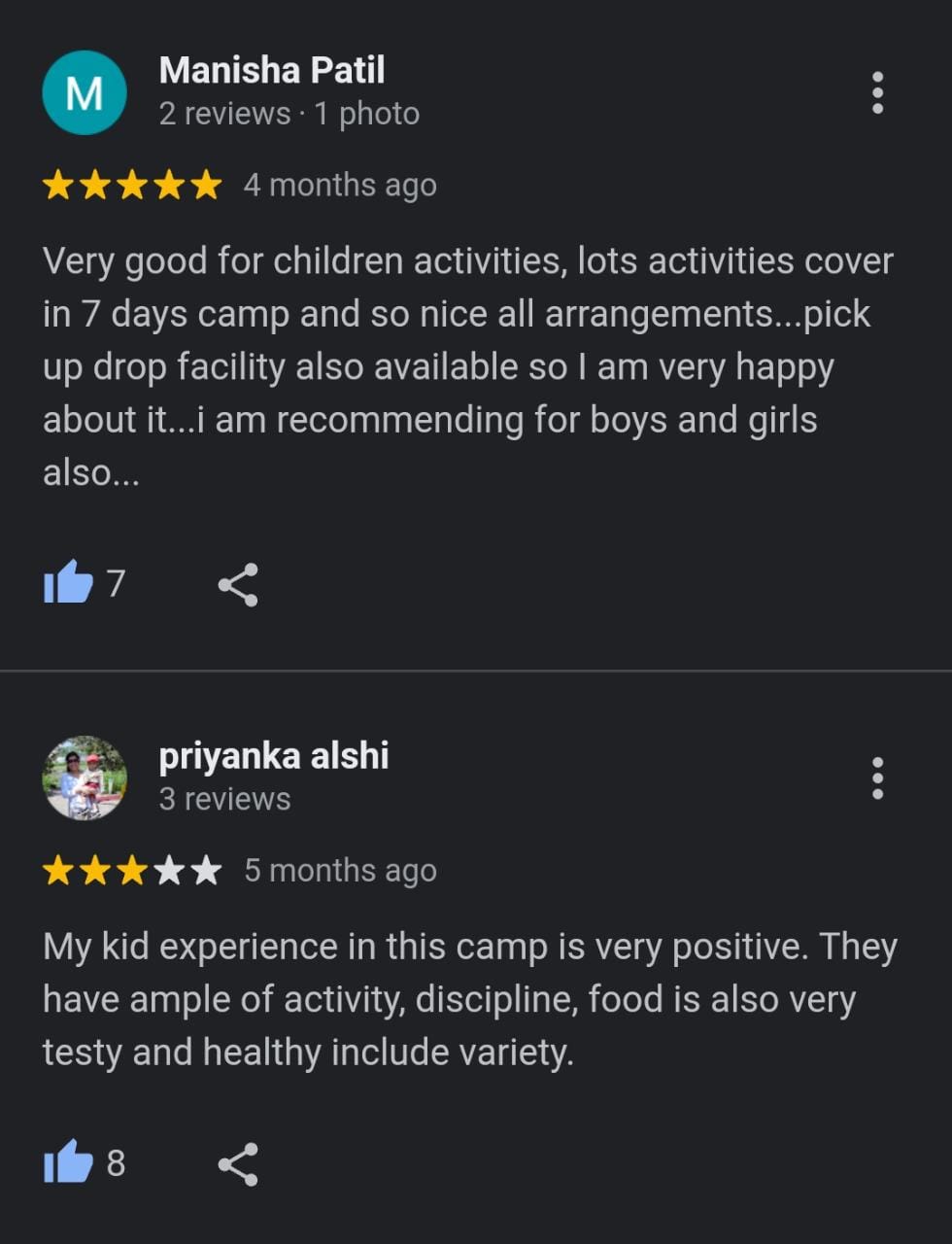View priyanka alshi's profile picture
Screen dimensions: 952x1244
coord(85,777)
